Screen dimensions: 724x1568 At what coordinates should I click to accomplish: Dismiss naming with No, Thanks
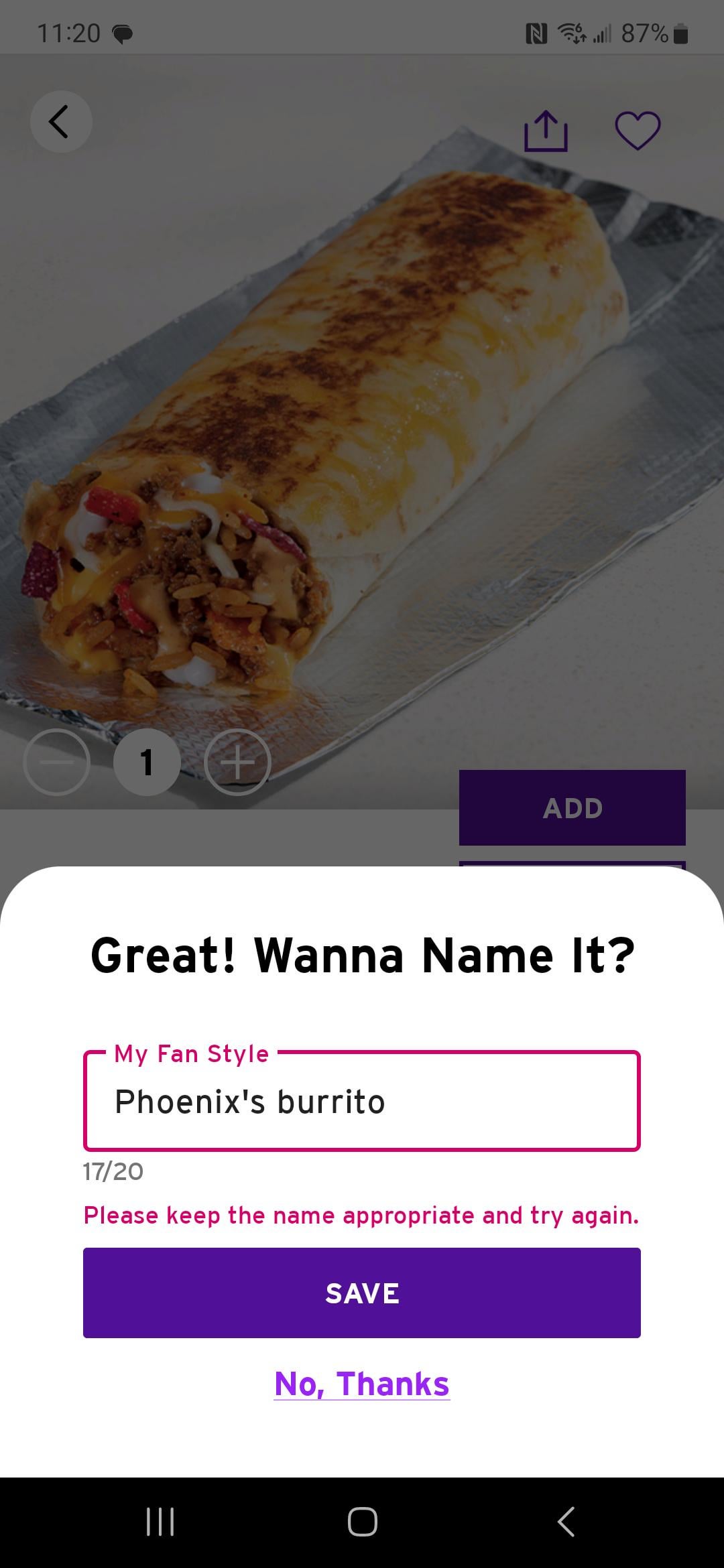pos(362,1384)
